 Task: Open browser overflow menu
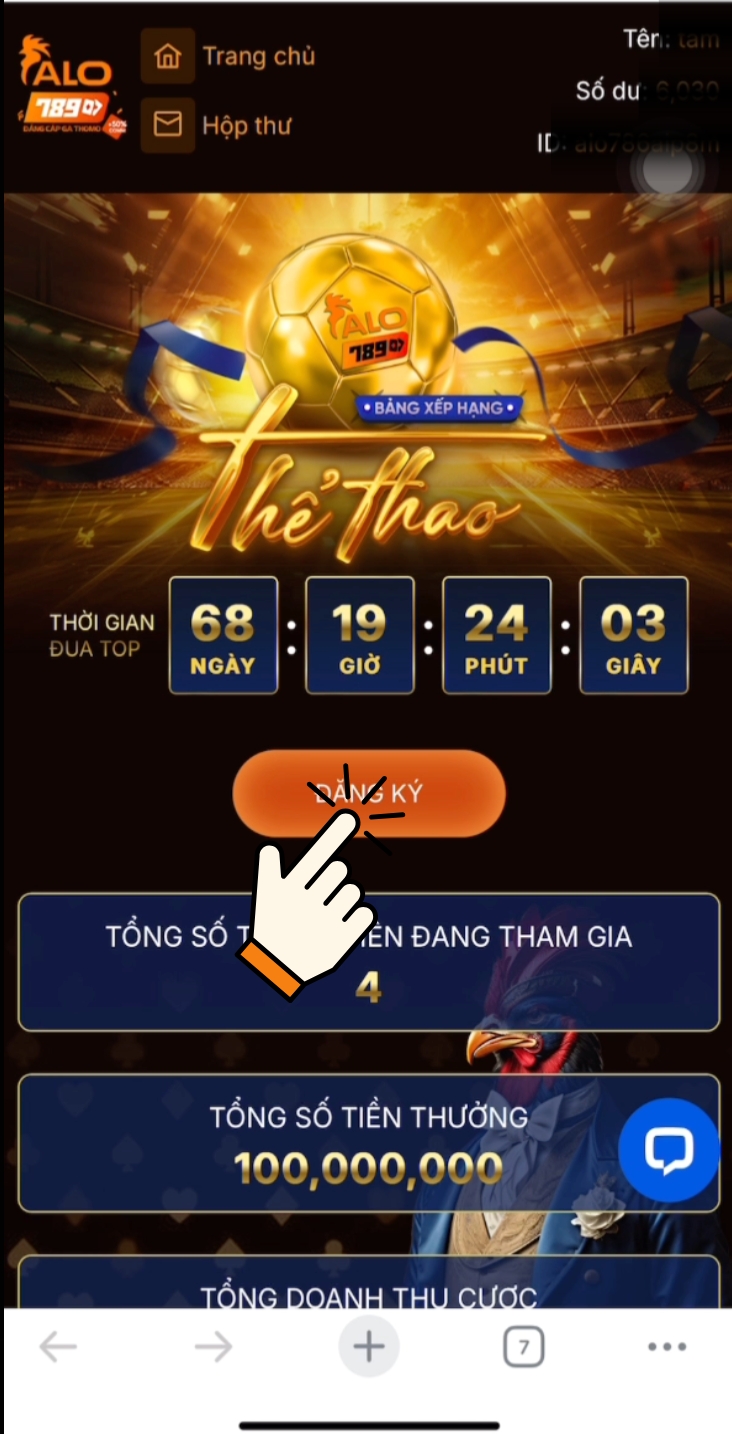tap(667, 1348)
